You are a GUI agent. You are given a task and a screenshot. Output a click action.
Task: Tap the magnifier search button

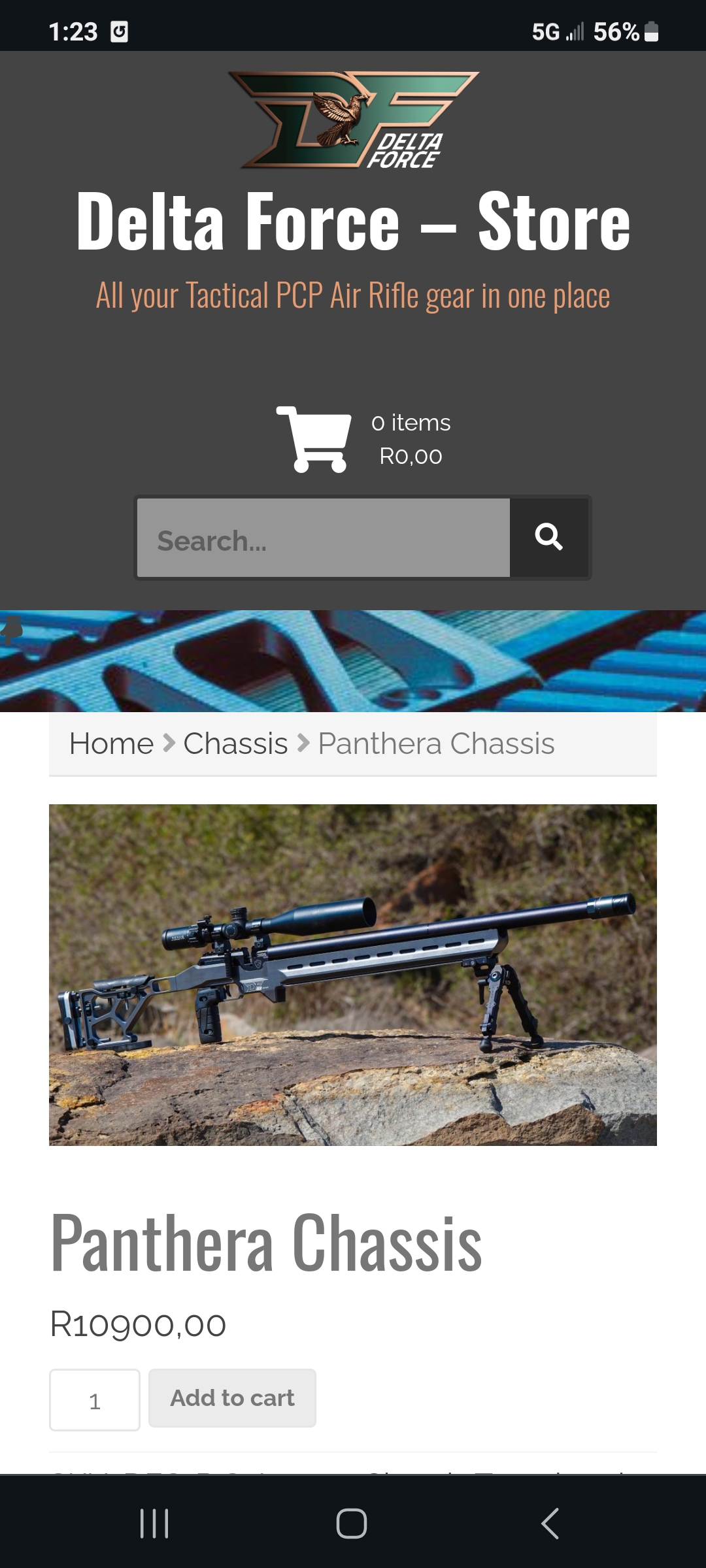(x=549, y=538)
